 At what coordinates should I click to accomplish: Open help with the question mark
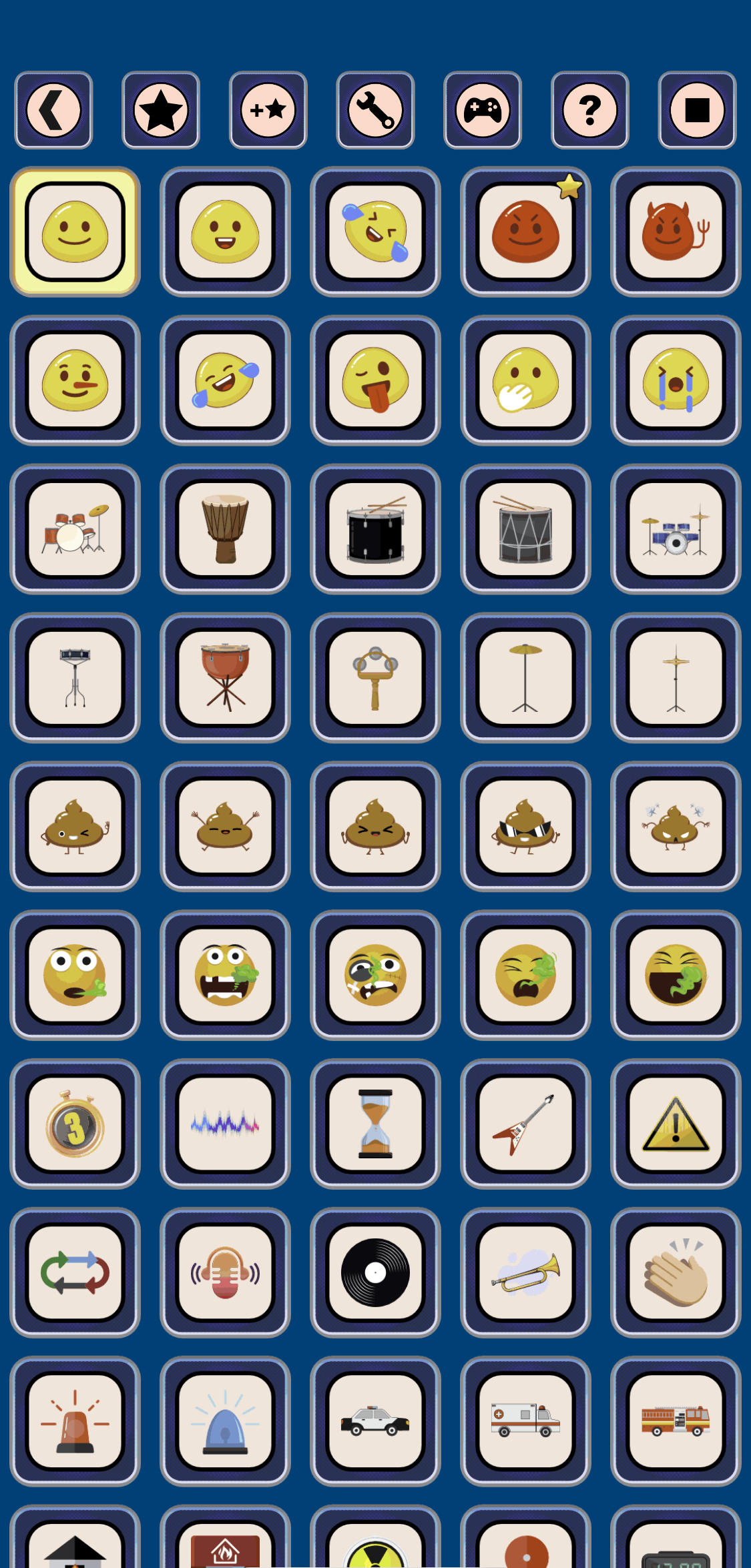590,110
